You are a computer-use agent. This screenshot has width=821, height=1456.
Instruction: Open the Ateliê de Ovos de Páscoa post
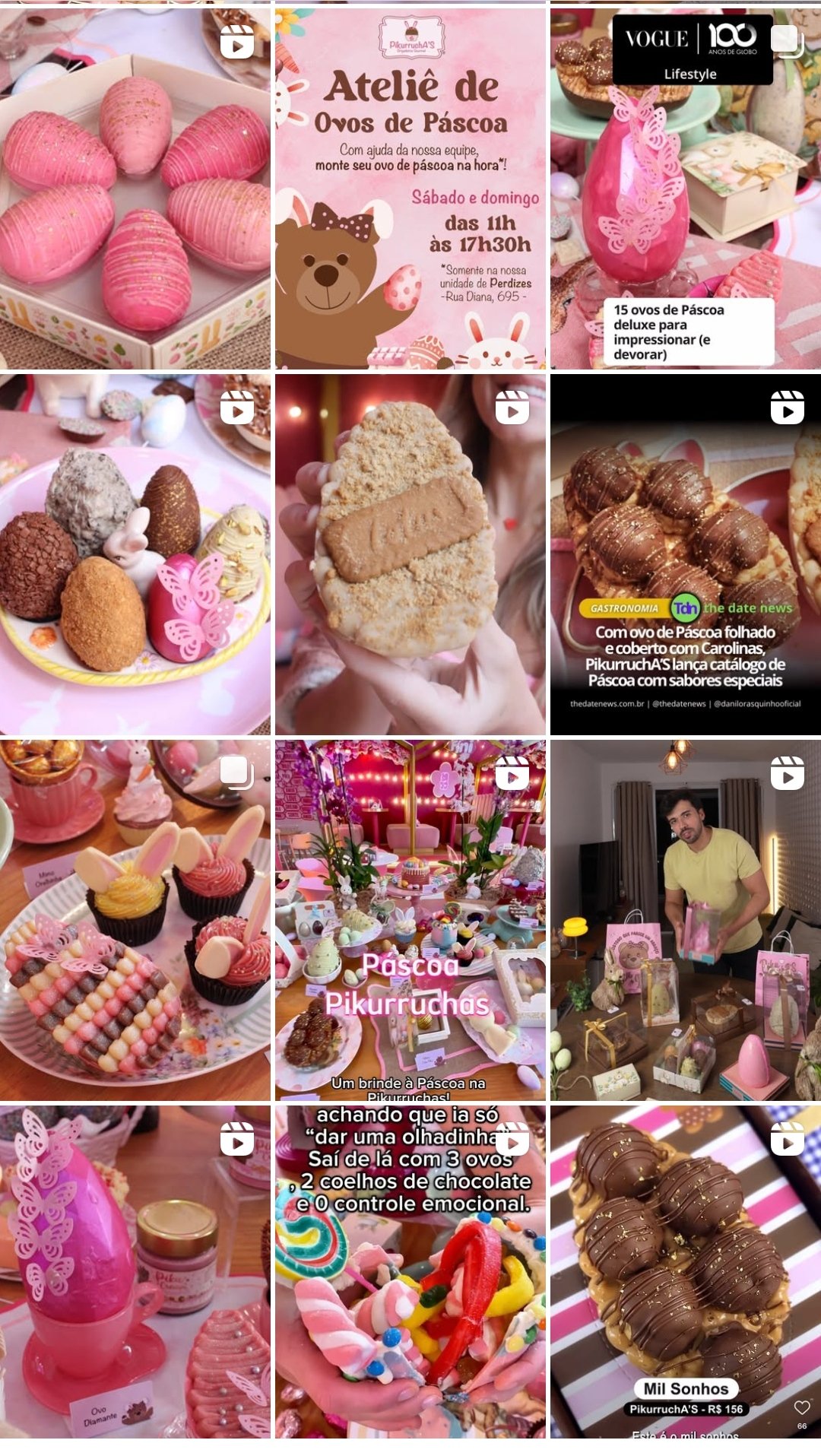(410, 190)
